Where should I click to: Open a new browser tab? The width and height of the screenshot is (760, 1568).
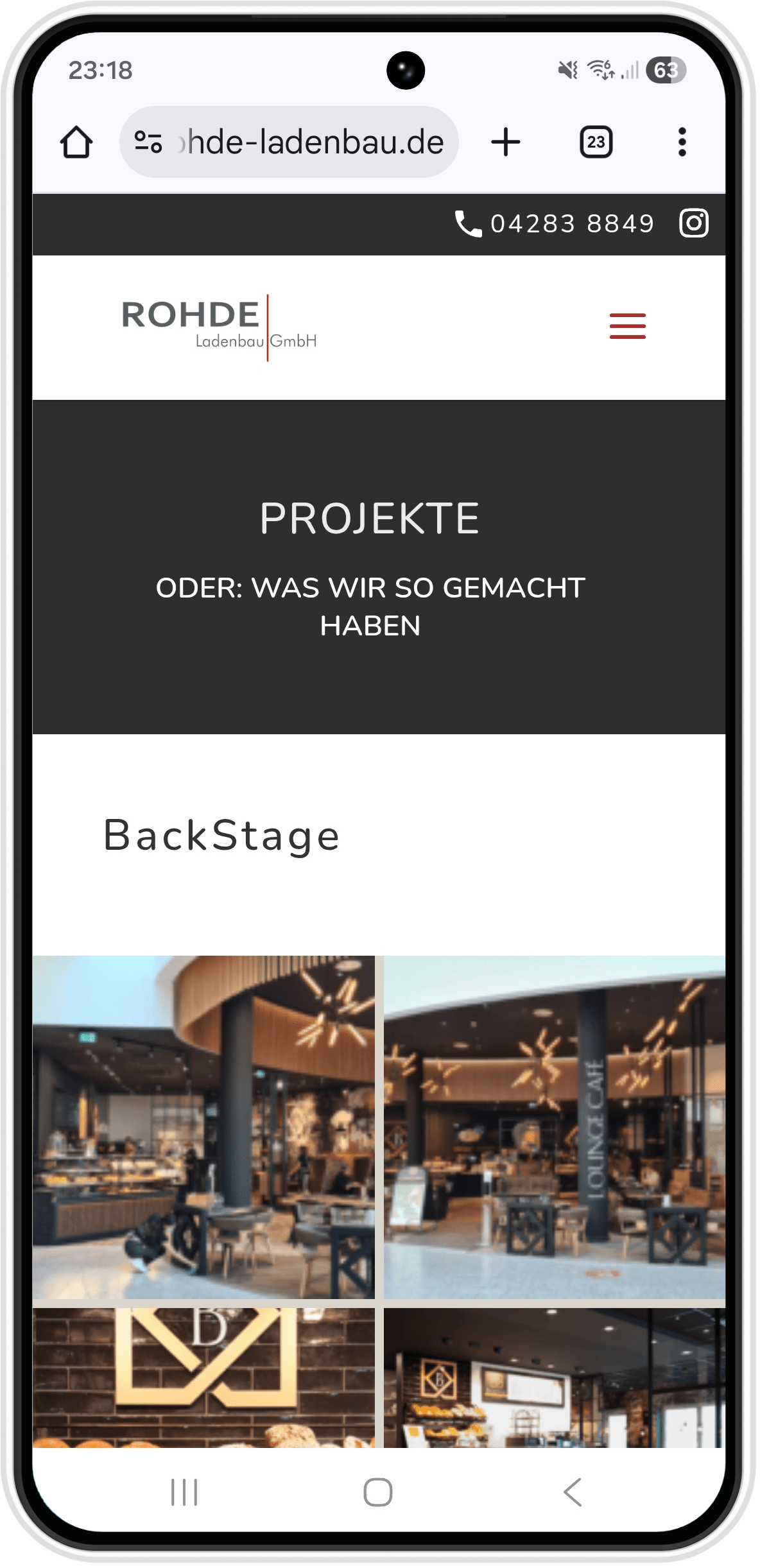(x=506, y=142)
